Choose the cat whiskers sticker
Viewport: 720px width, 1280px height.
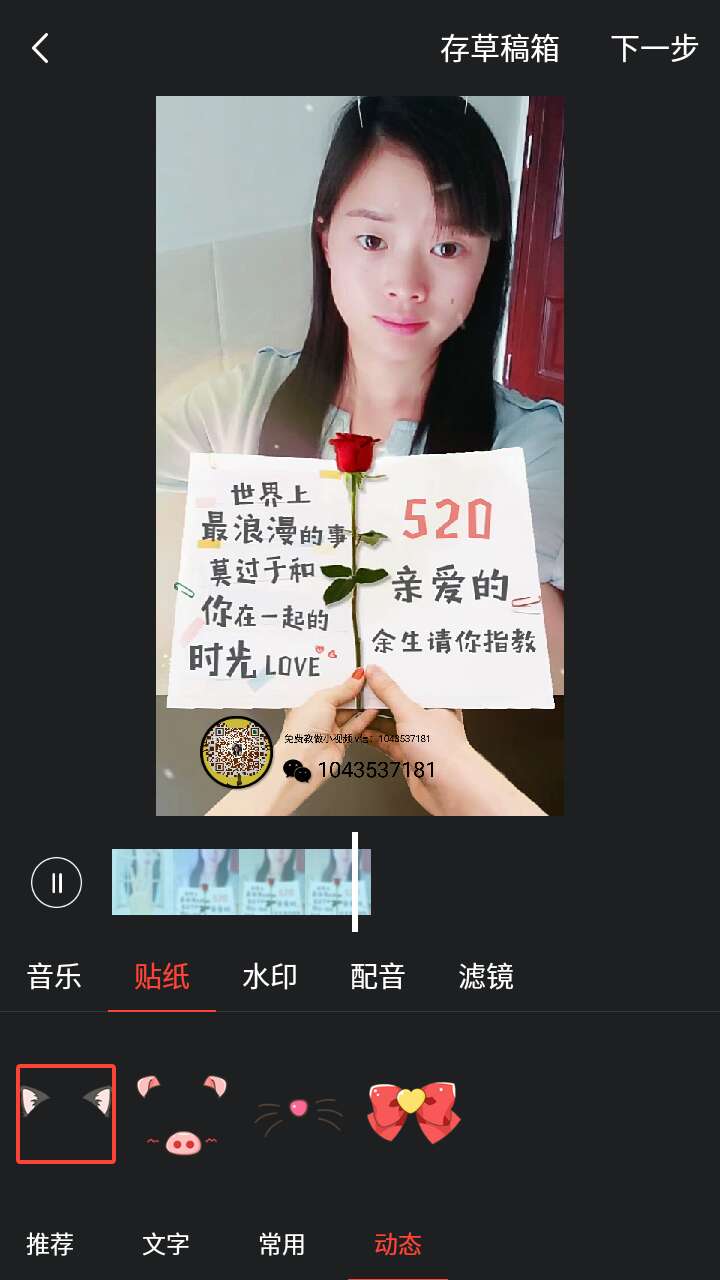[x=298, y=1114]
